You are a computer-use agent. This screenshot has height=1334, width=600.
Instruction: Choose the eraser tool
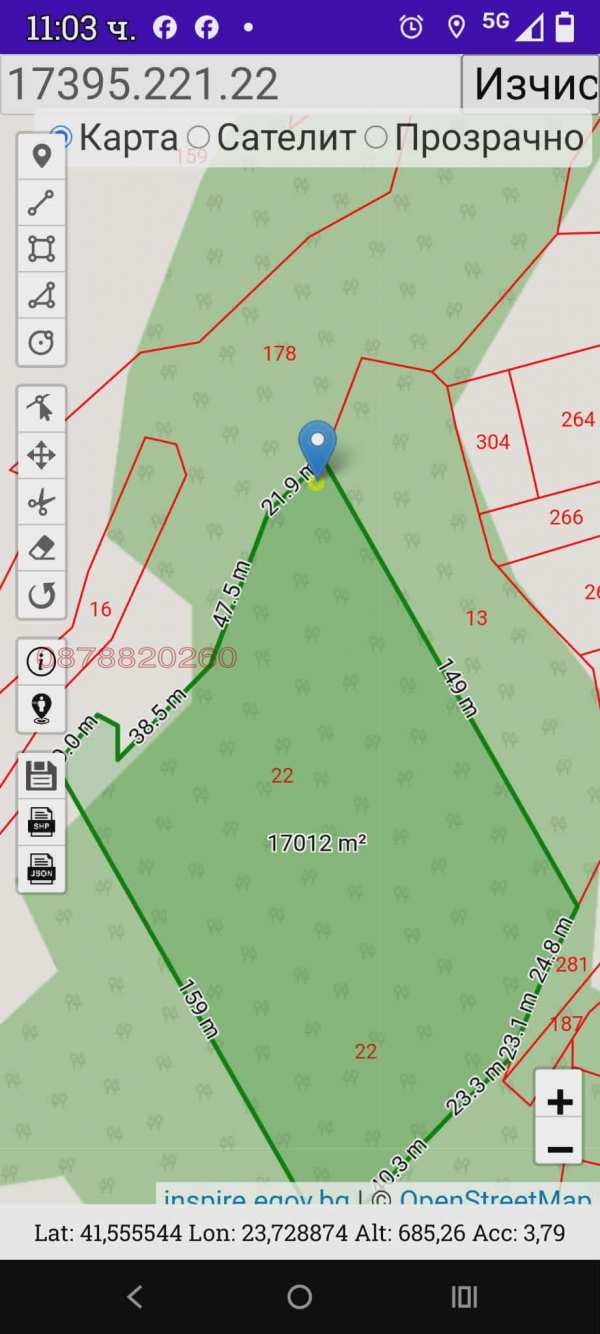tap(41, 549)
